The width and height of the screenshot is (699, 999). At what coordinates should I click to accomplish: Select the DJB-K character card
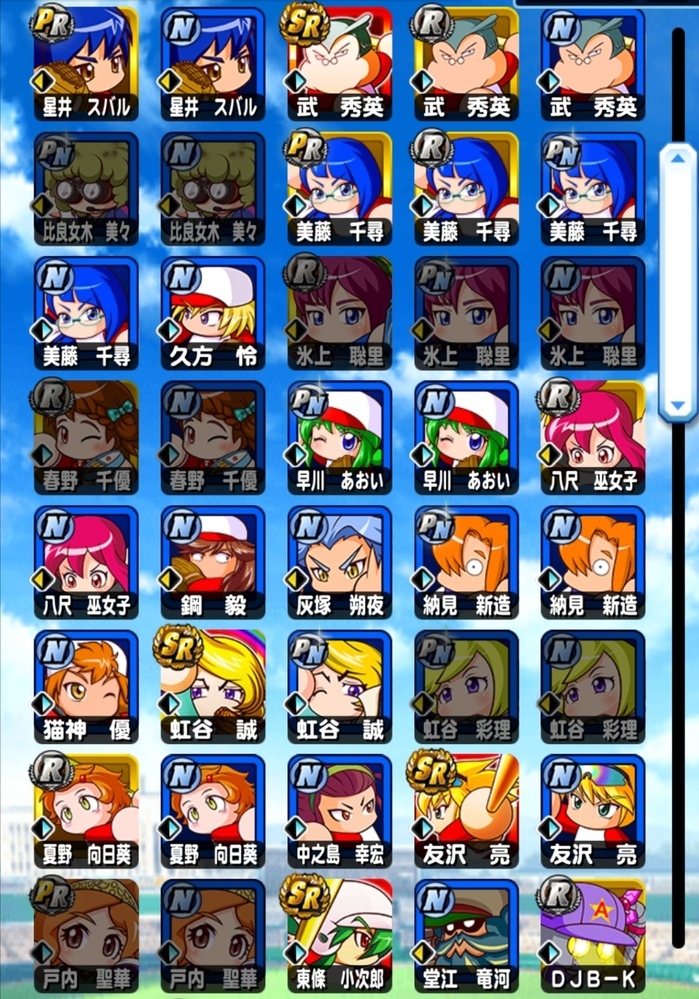pos(592,937)
